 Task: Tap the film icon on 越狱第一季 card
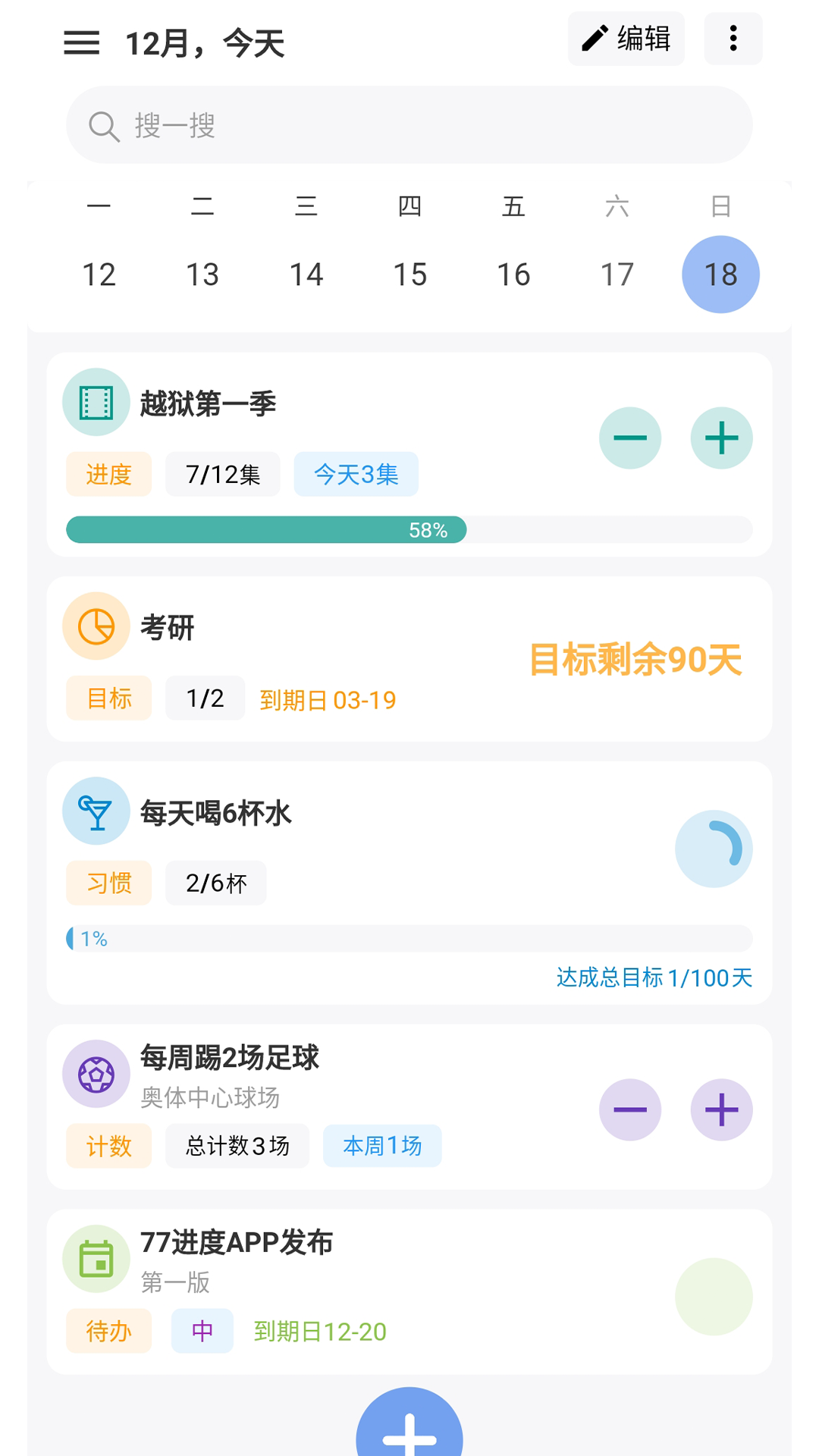(96, 403)
